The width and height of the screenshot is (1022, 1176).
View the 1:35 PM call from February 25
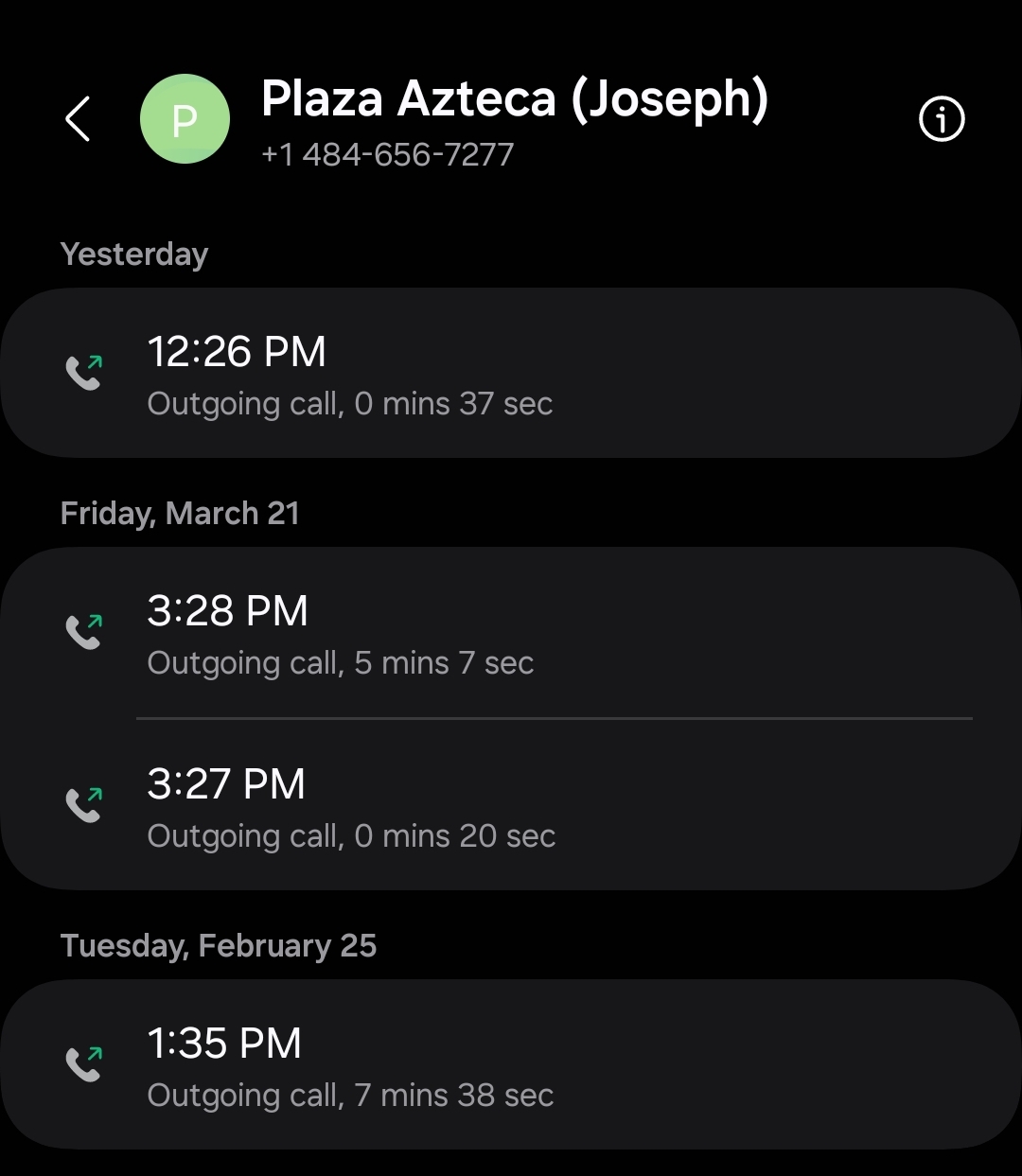click(x=511, y=1065)
